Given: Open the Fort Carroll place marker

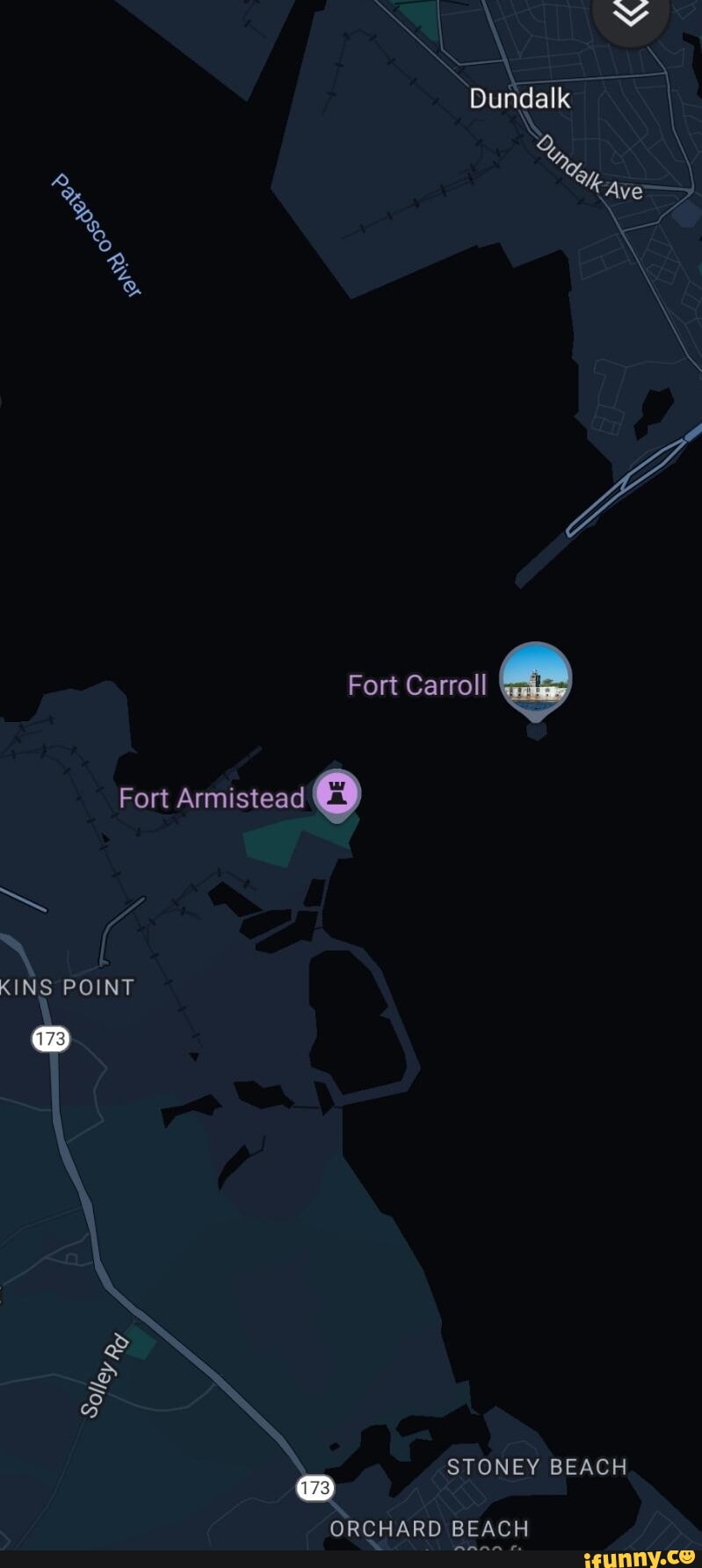Looking at the screenshot, I should (x=535, y=679).
